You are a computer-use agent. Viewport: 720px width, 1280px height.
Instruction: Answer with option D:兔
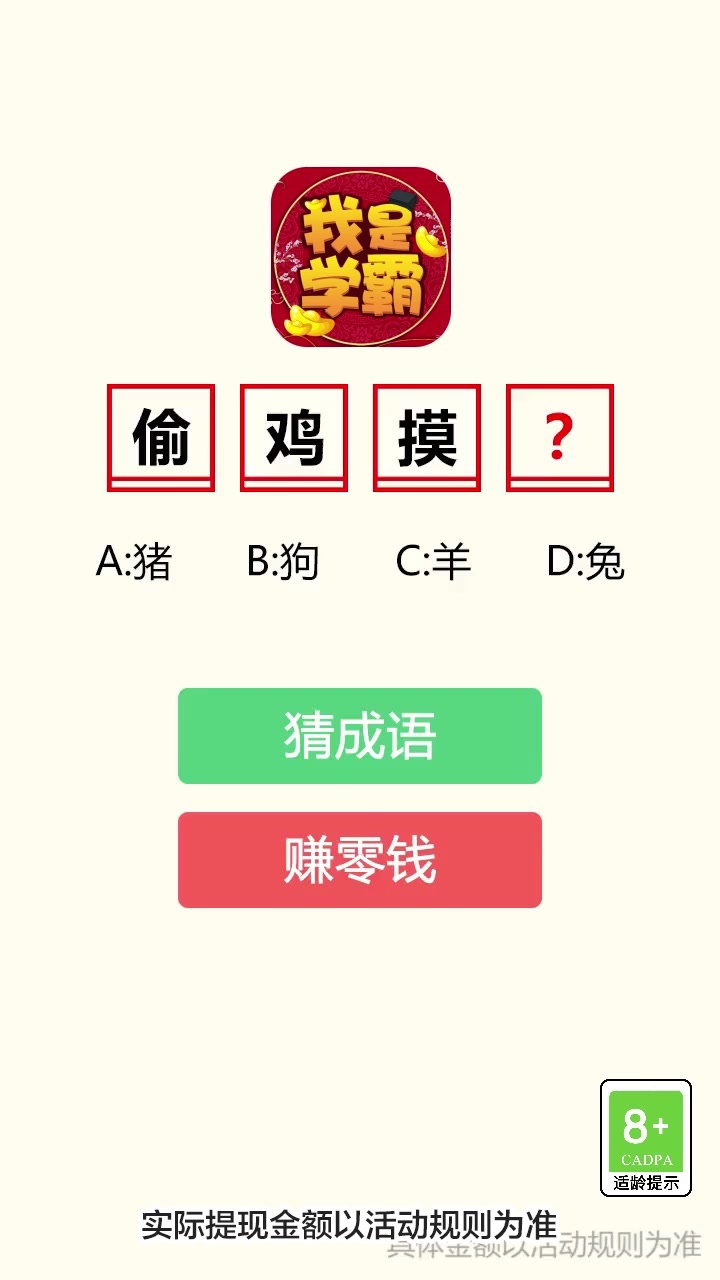tap(585, 562)
